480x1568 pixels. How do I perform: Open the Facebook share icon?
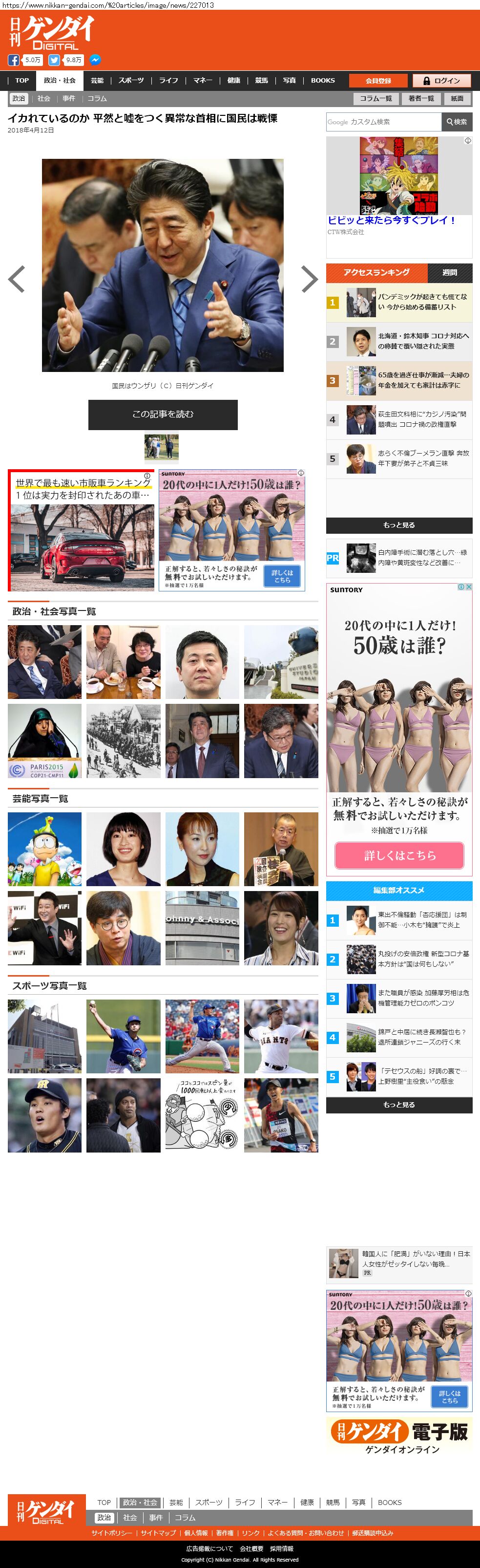coord(13,60)
